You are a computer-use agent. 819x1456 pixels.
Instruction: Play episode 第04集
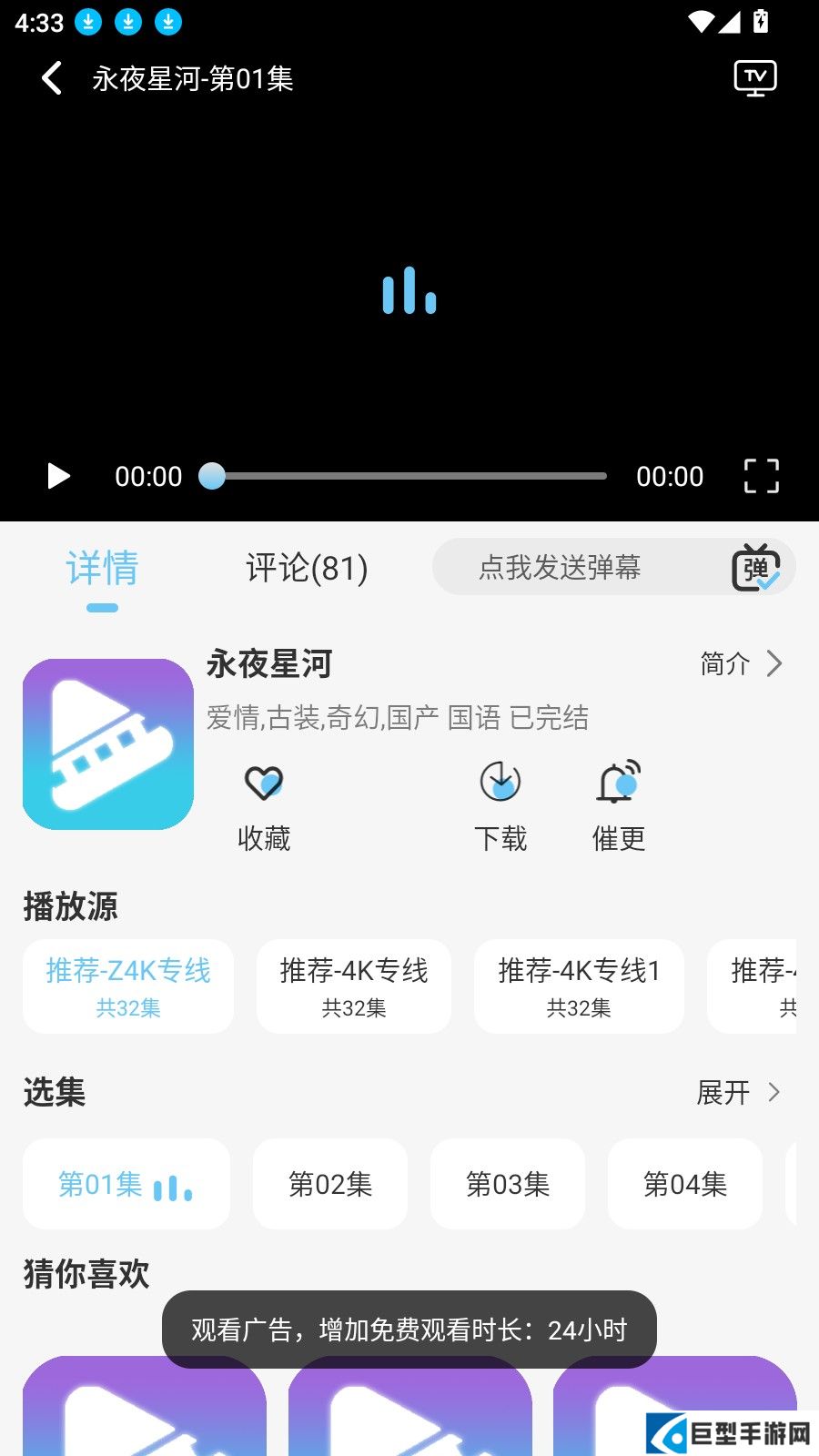pyautogui.click(x=685, y=1184)
